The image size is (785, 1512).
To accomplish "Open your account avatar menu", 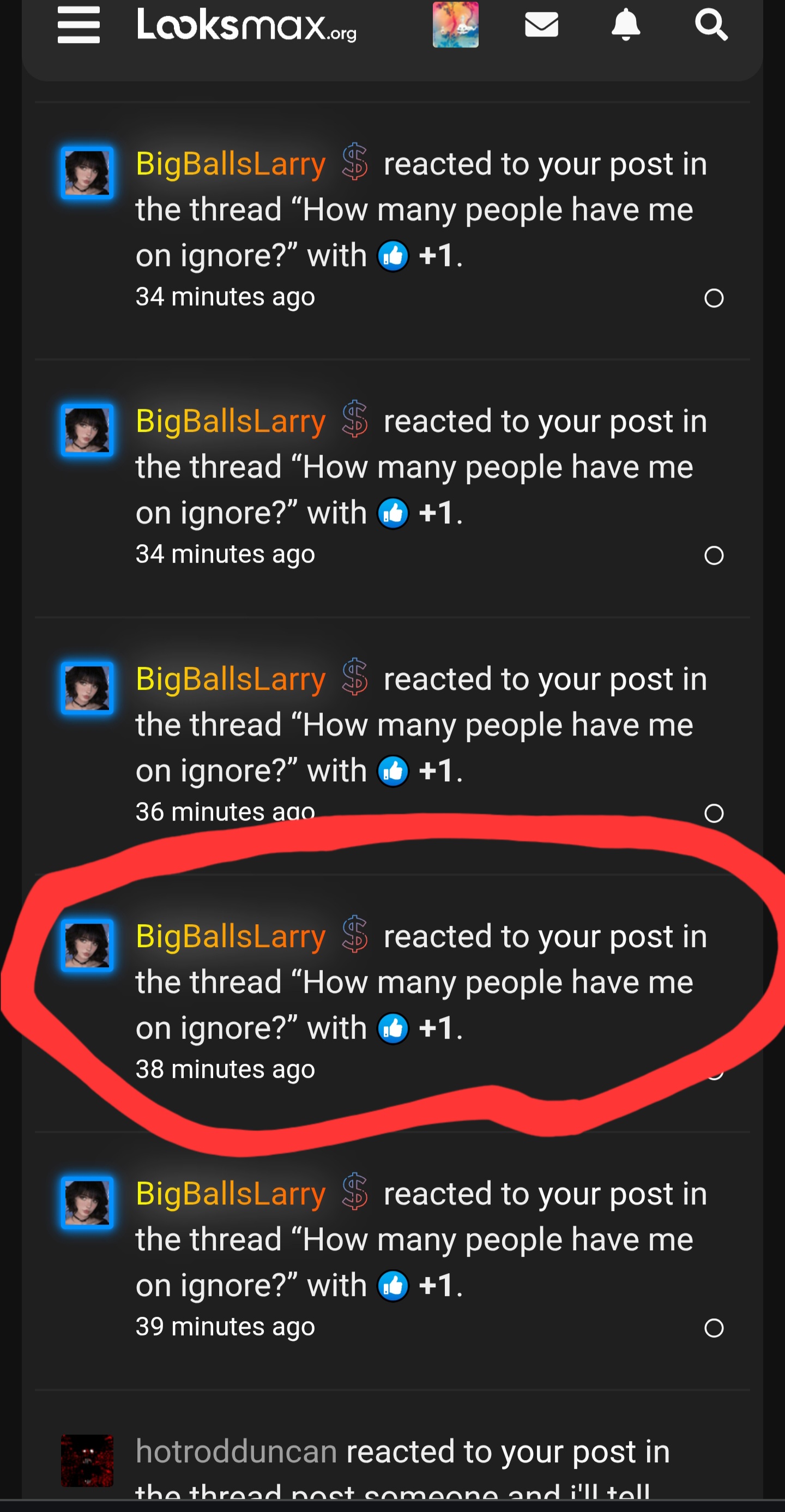I will (455, 25).
